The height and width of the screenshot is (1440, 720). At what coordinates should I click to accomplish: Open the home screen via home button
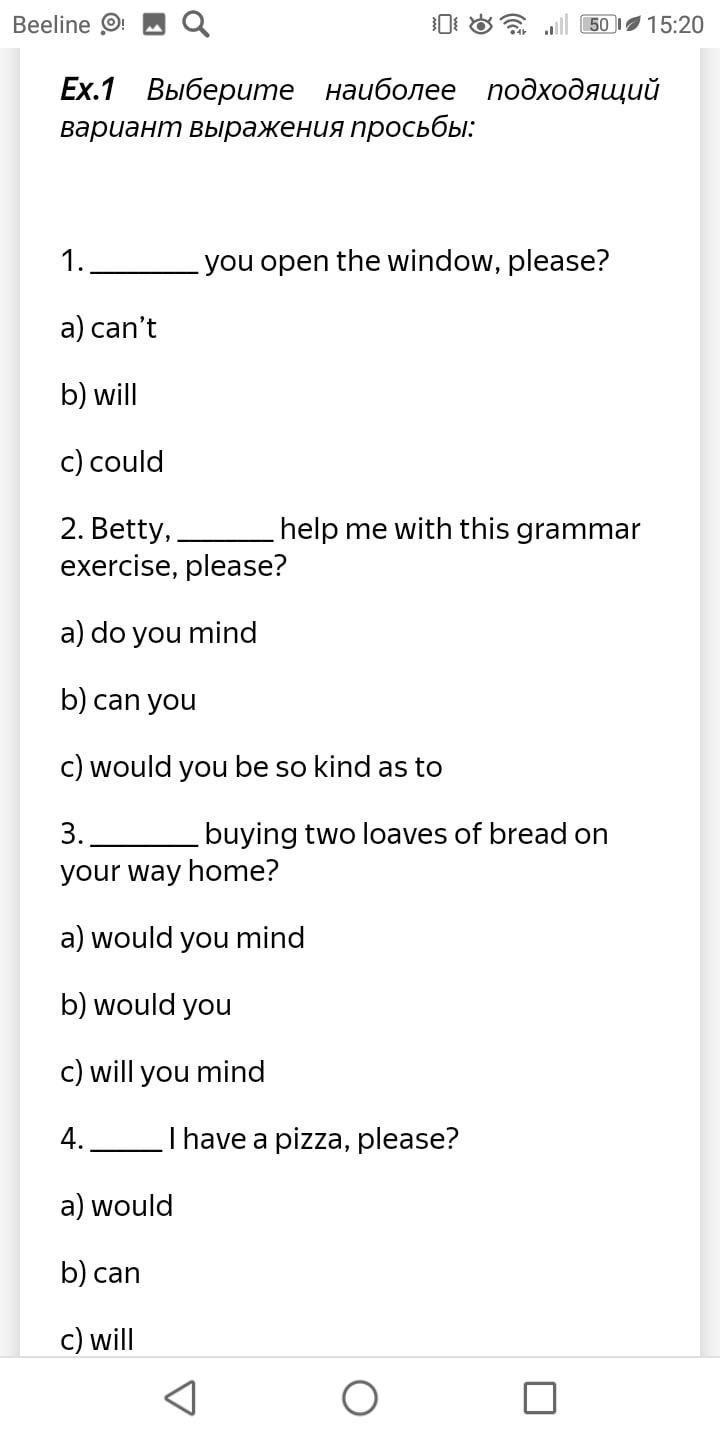(x=360, y=1397)
